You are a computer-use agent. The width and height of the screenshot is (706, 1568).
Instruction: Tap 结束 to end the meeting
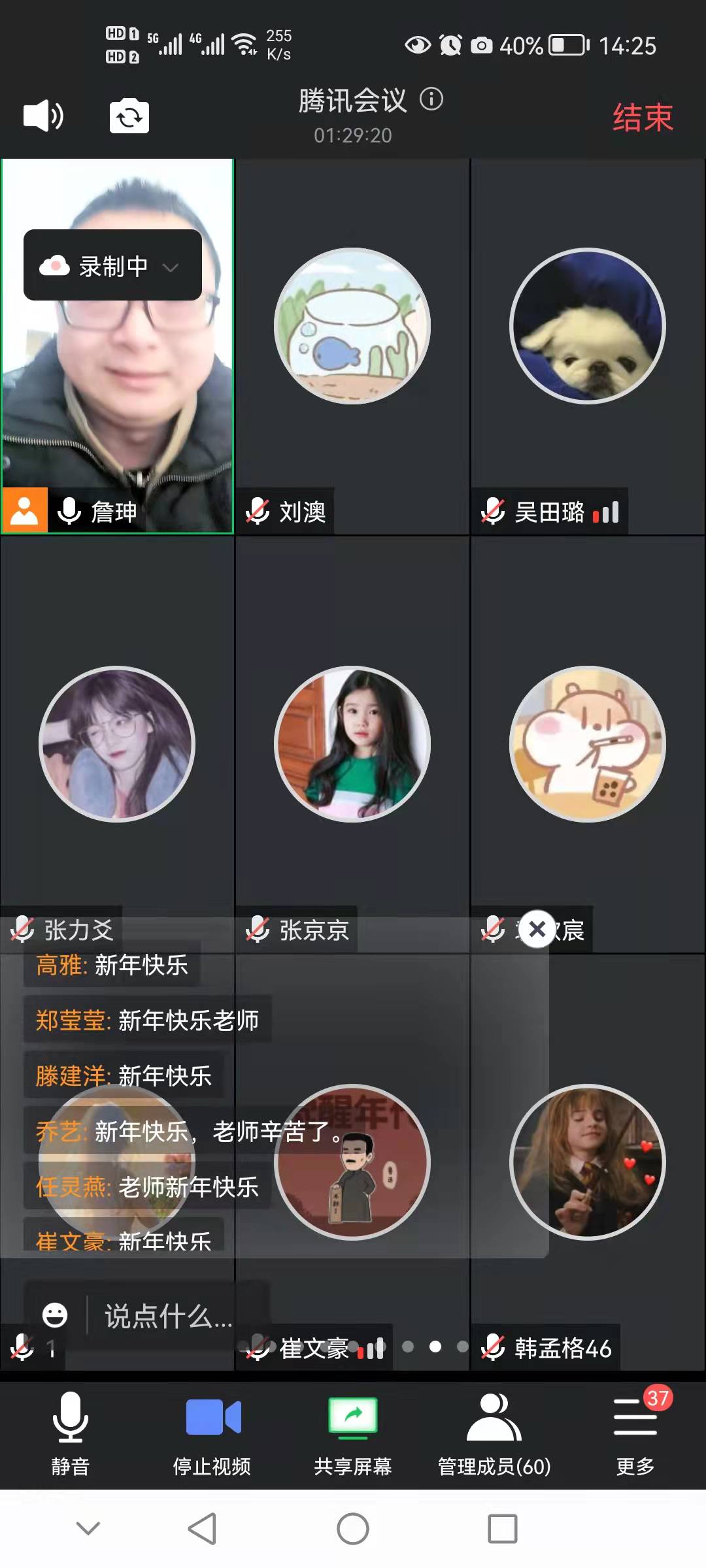point(643,118)
